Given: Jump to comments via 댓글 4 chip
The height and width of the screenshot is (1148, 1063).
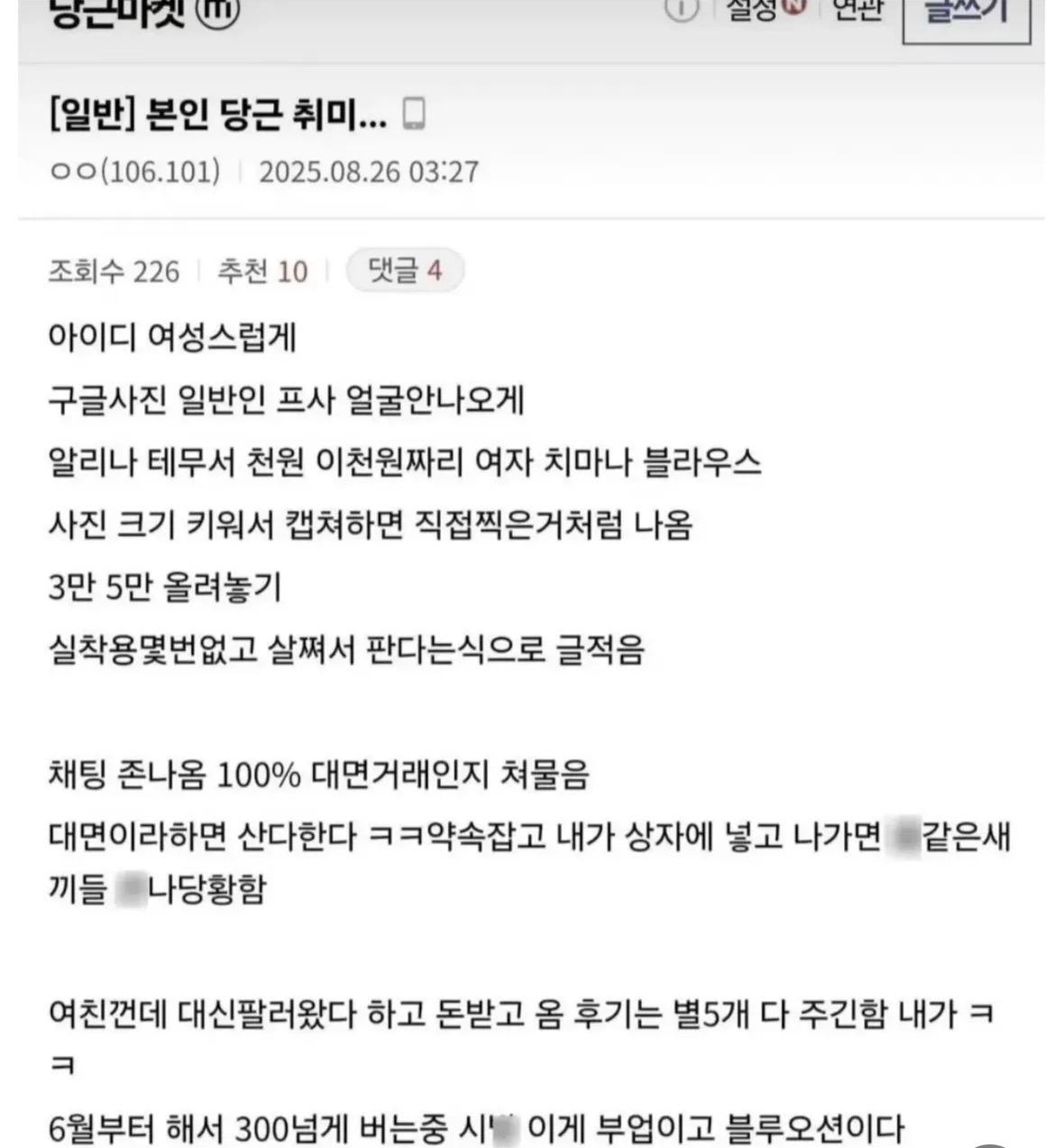Looking at the screenshot, I should point(405,270).
